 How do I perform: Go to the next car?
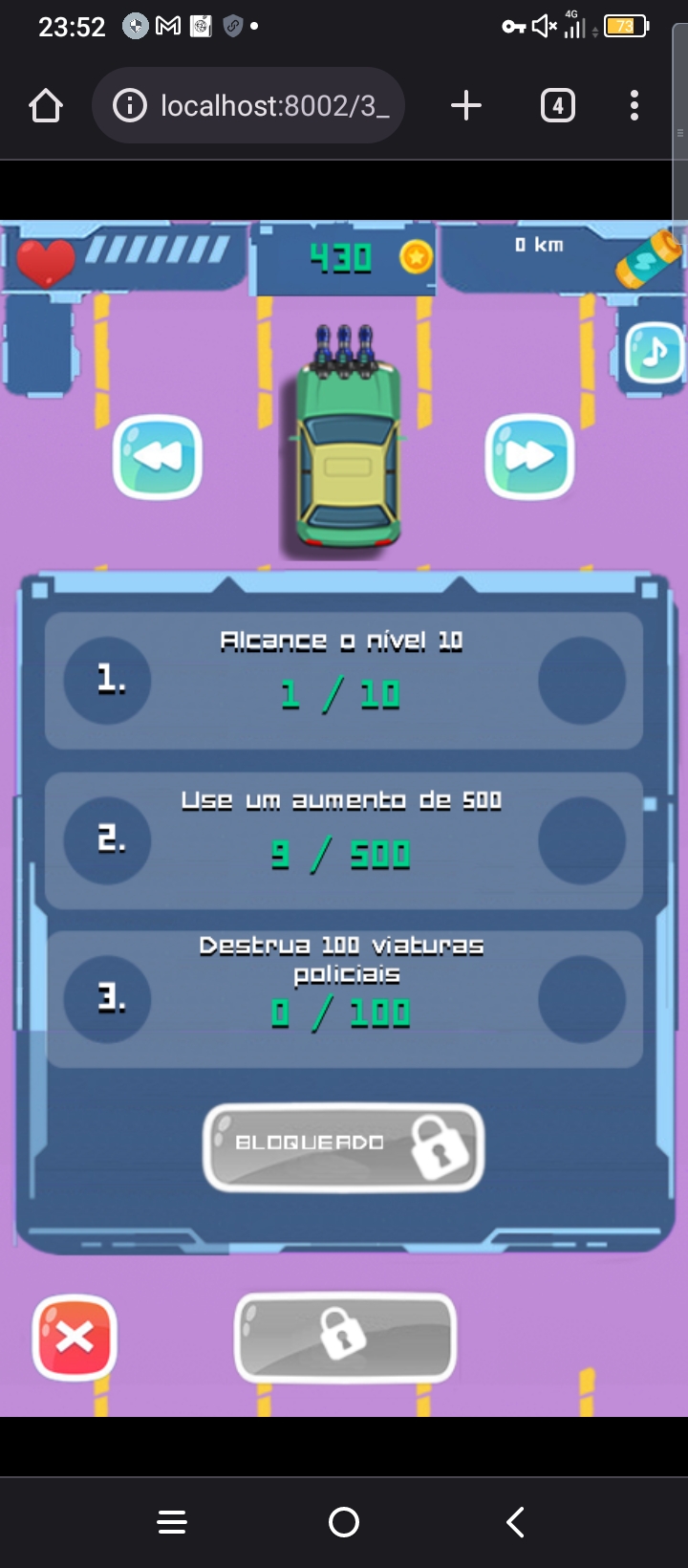(x=530, y=458)
